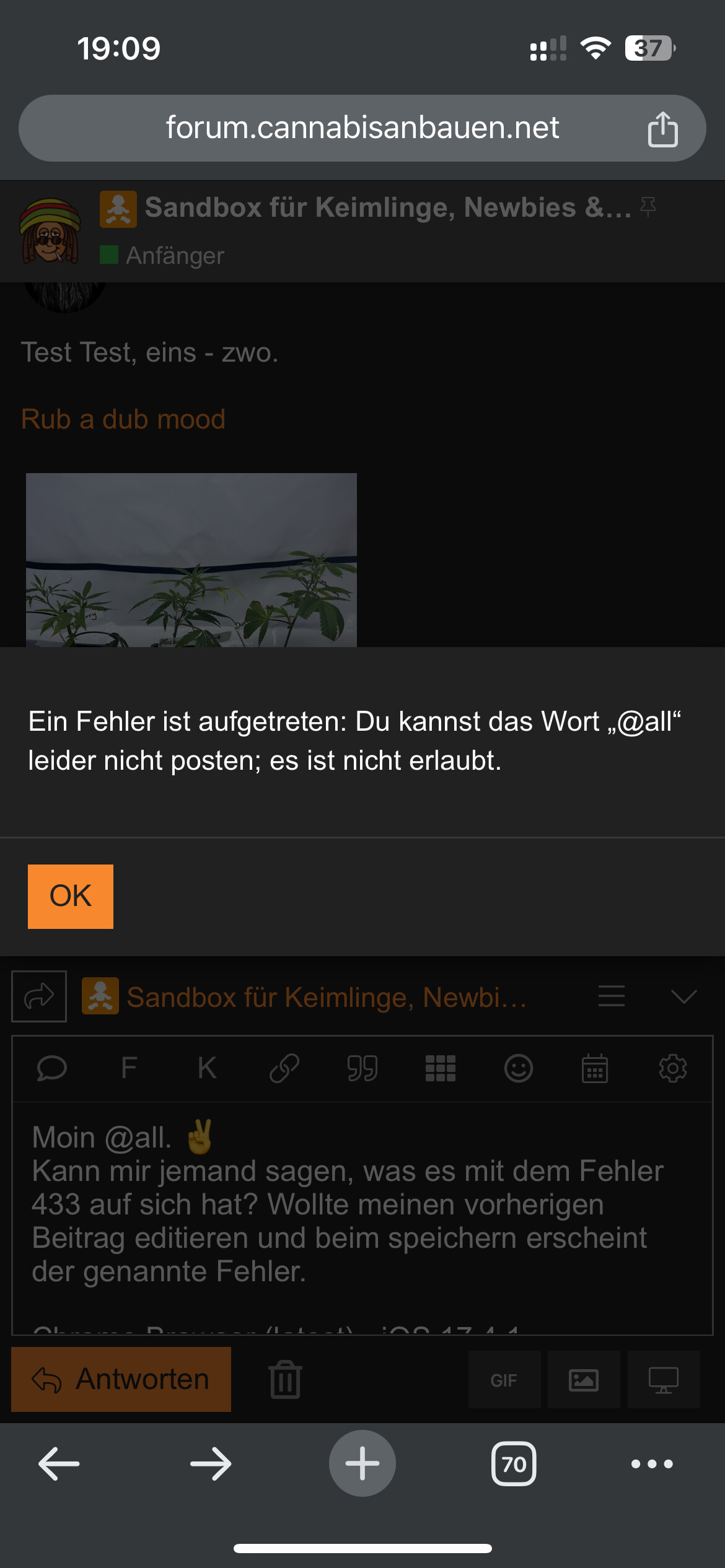This screenshot has height=1568, width=725.
Task: Open composer settings gear
Action: [x=673, y=1068]
